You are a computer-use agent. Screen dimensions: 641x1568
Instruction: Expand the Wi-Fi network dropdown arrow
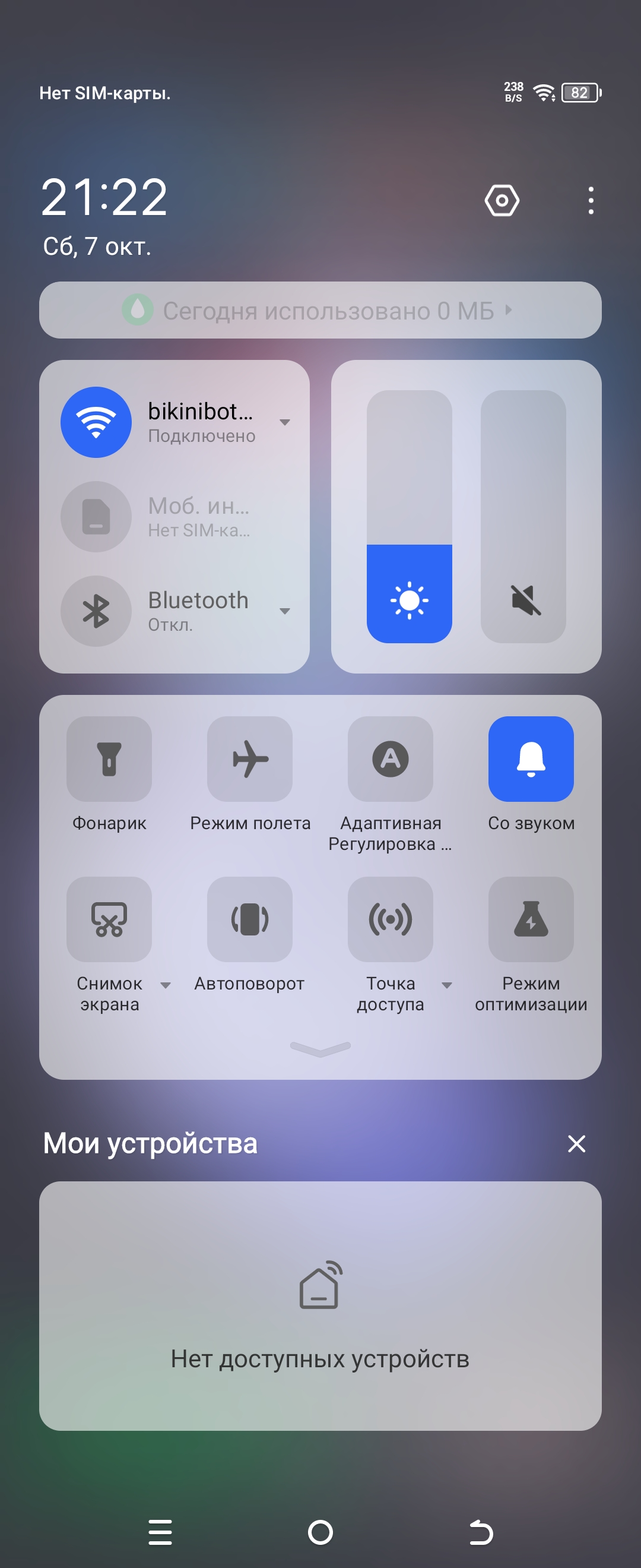coord(284,422)
